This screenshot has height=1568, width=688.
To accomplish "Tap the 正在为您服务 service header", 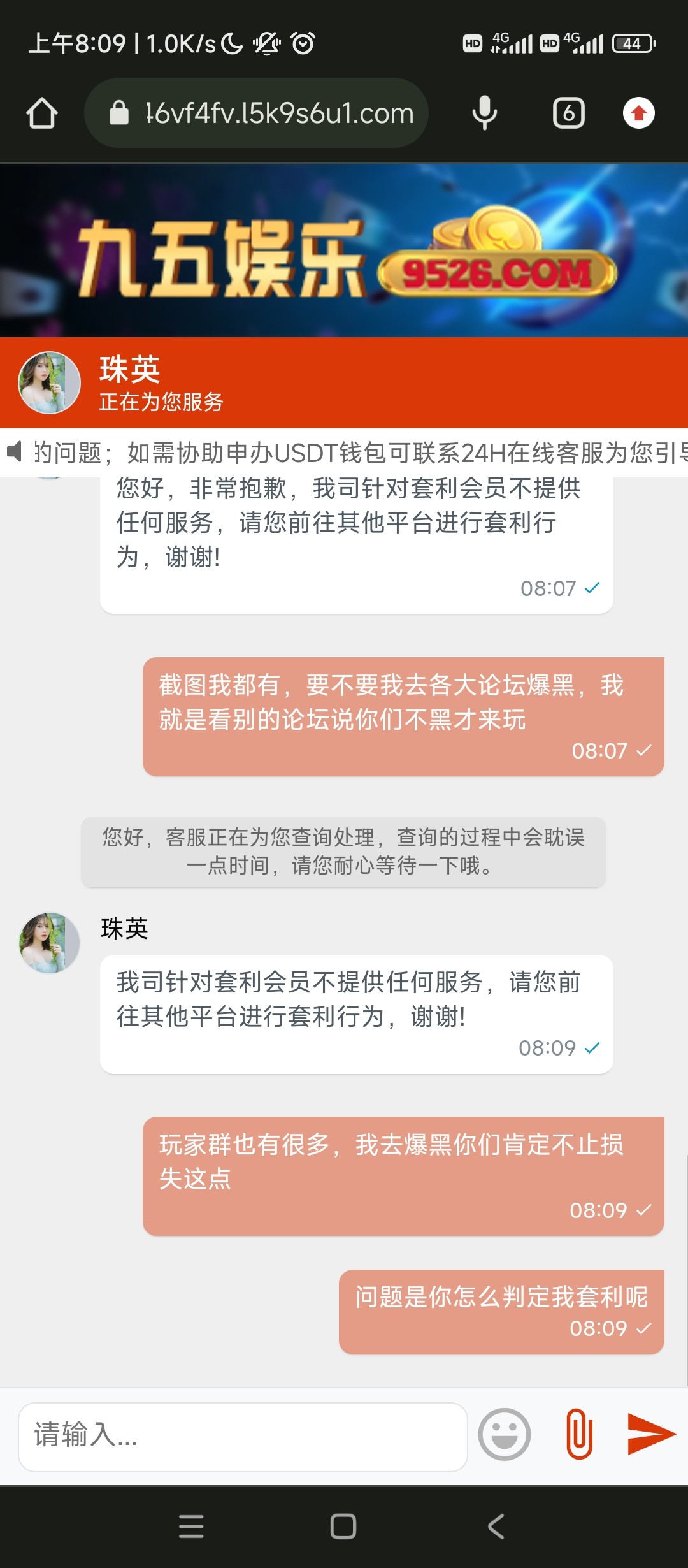I will coord(161,403).
